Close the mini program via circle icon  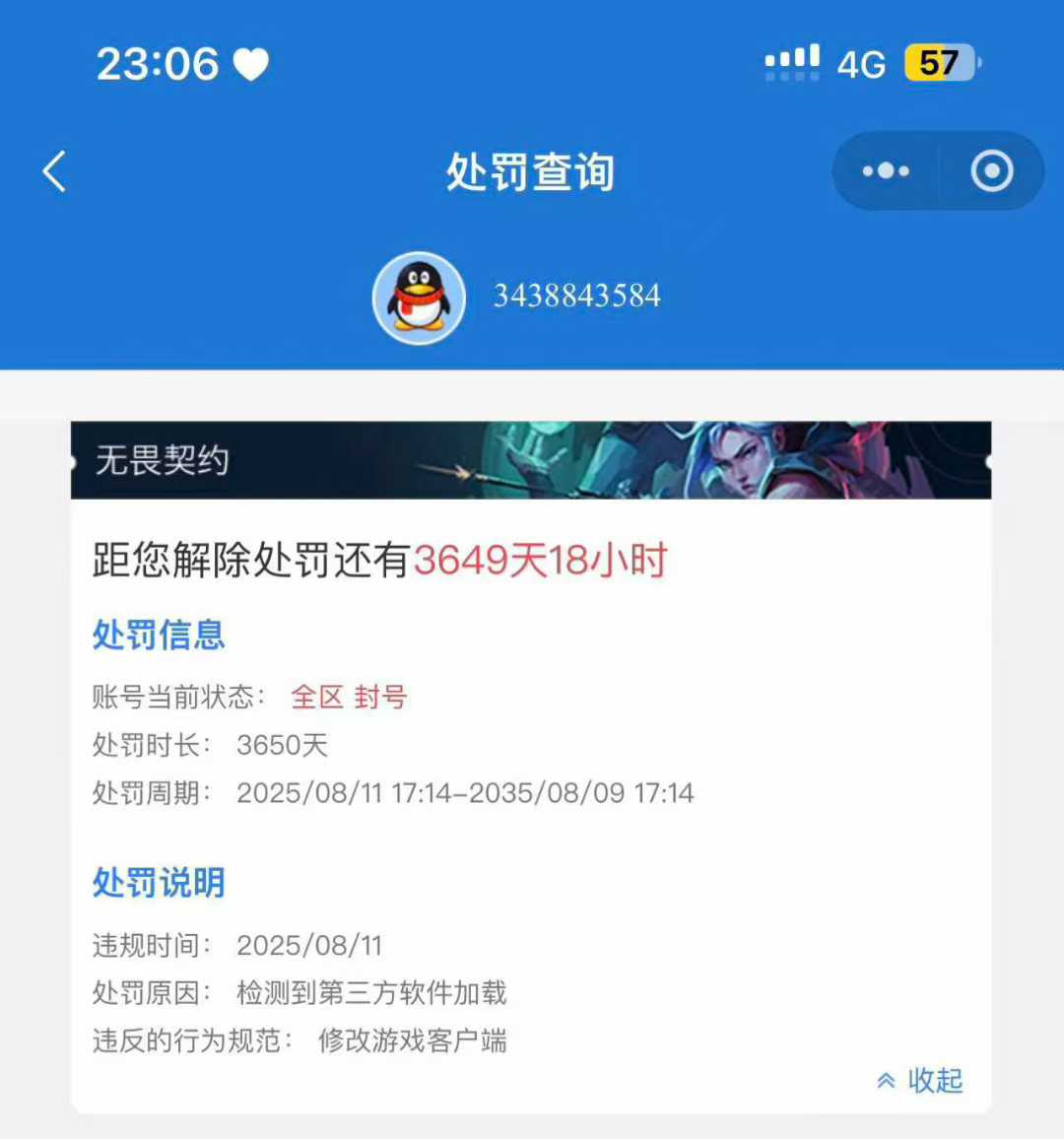(991, 171)
